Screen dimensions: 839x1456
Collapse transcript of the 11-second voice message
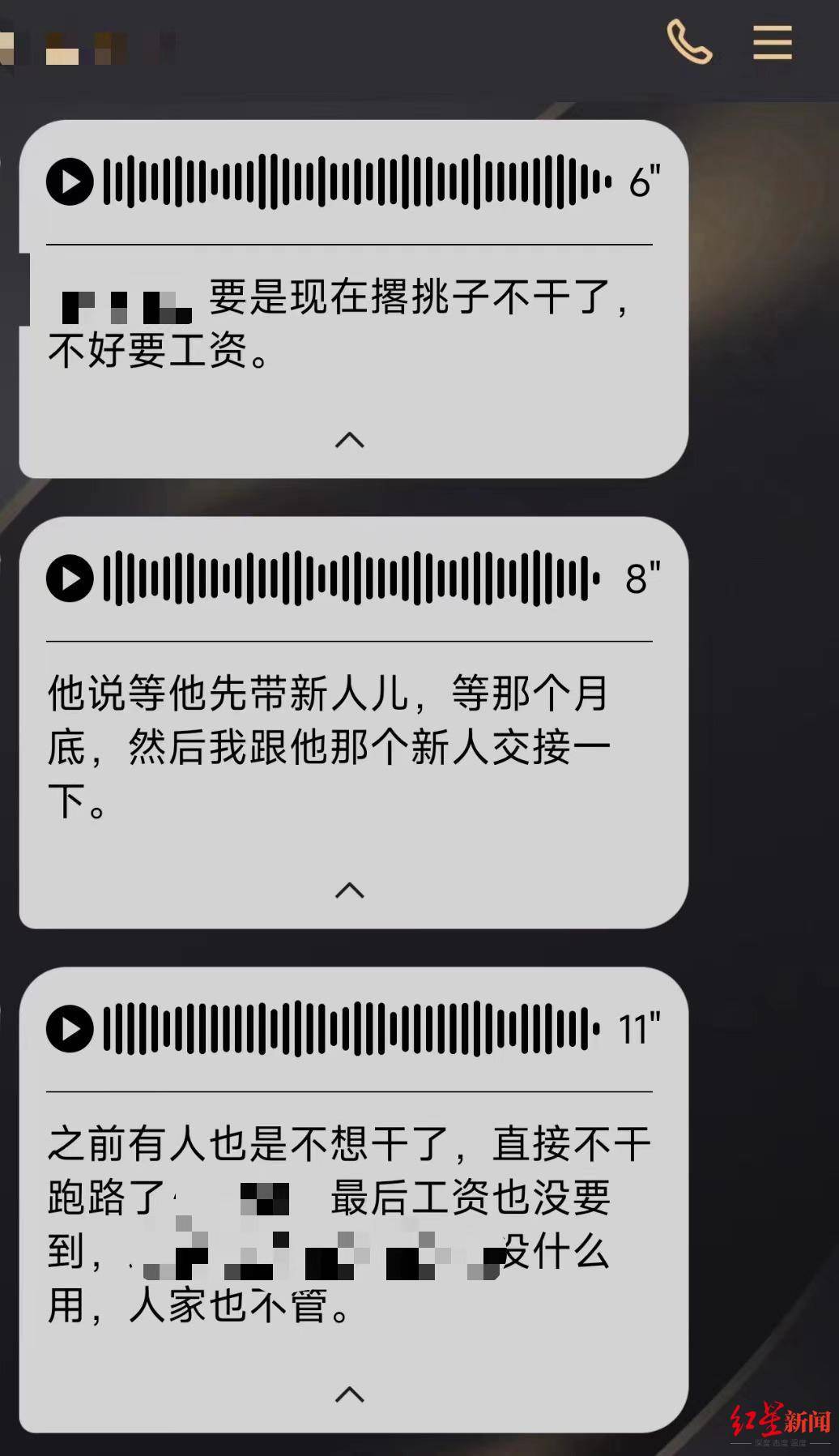click(x=350, y=1394)
